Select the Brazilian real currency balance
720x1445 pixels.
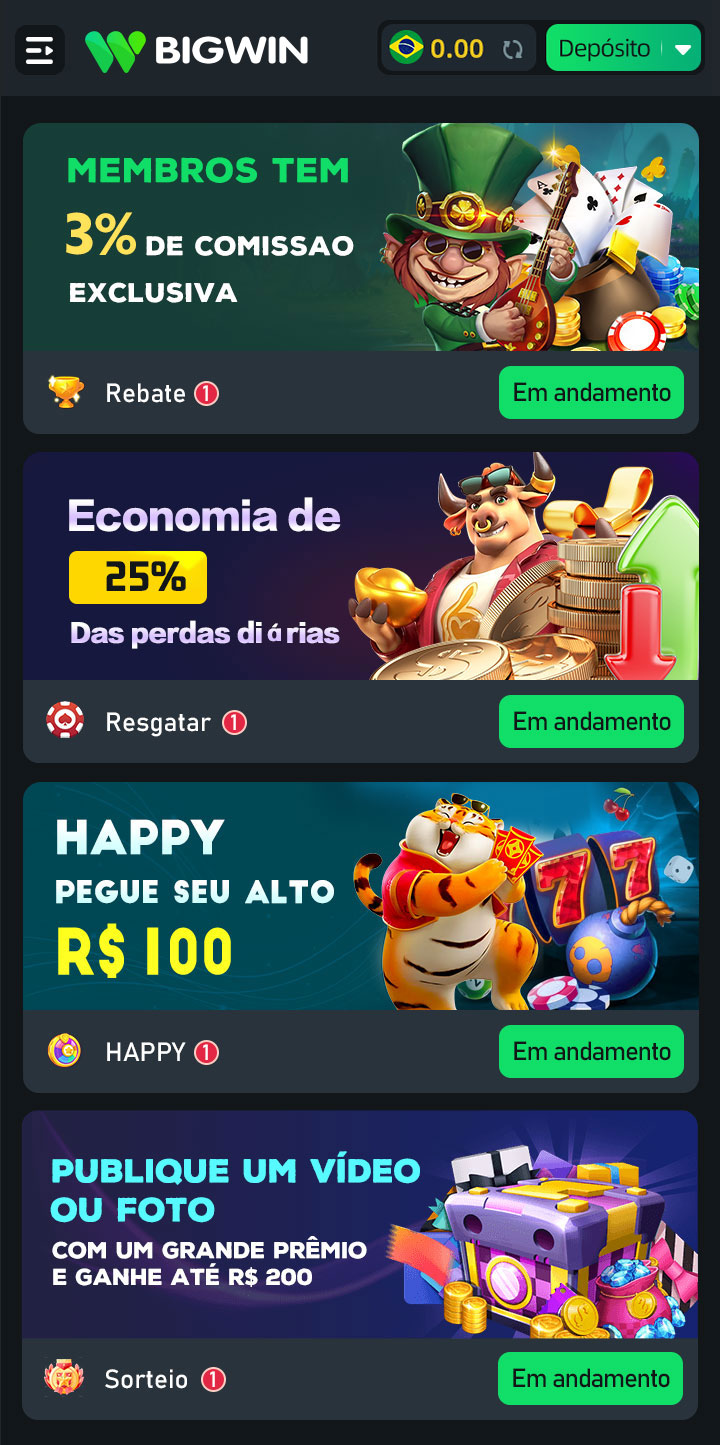436,48
